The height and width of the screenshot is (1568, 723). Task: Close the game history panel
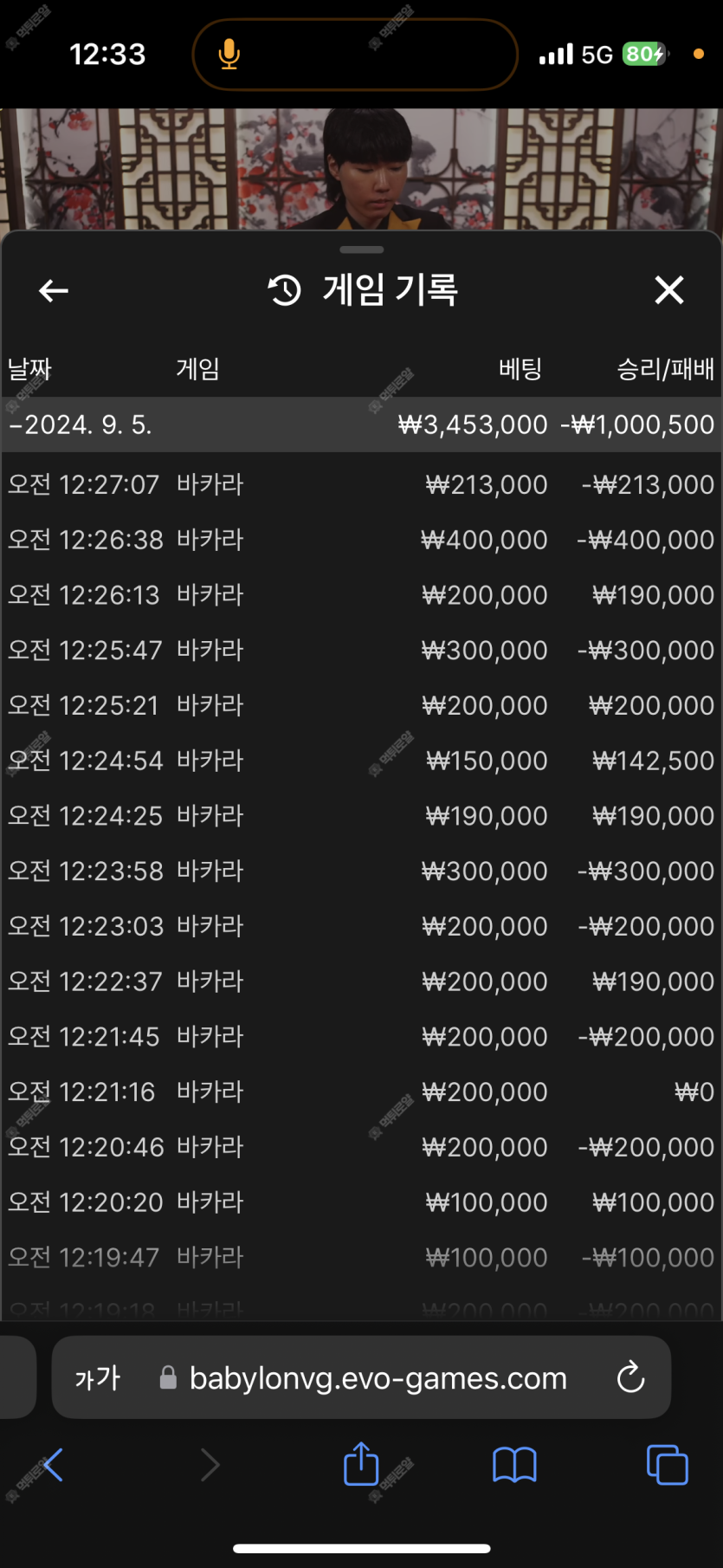pyautogui.click(x=669, y=290)
